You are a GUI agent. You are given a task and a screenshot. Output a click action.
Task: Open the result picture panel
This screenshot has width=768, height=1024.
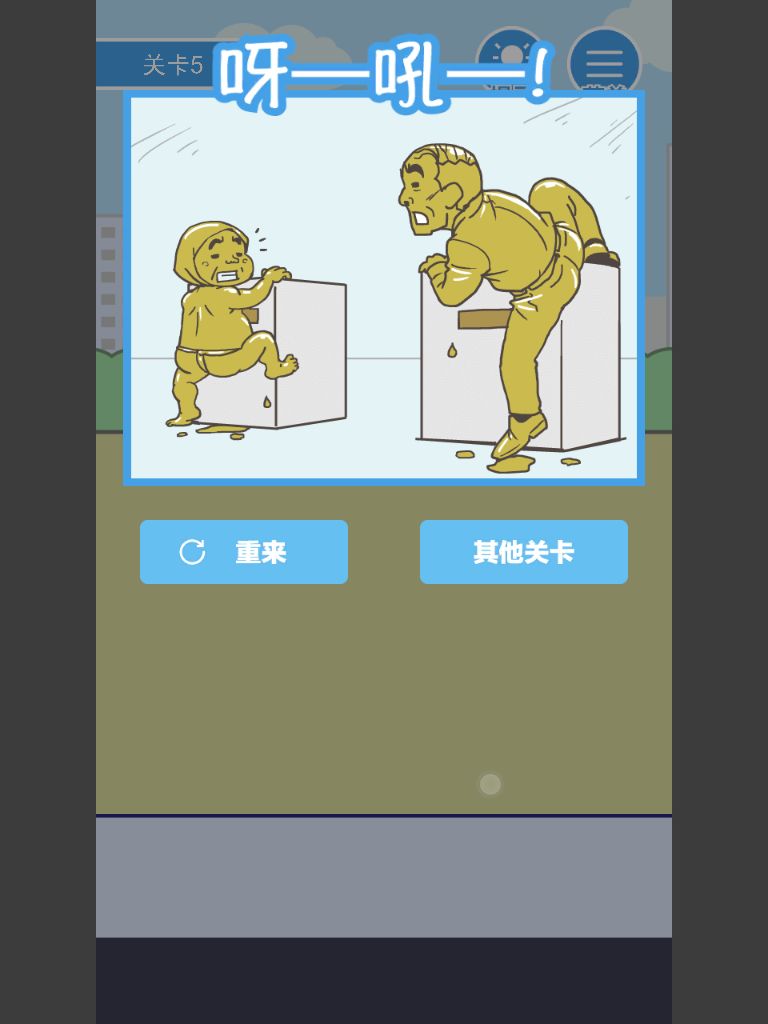click(384, 290)
